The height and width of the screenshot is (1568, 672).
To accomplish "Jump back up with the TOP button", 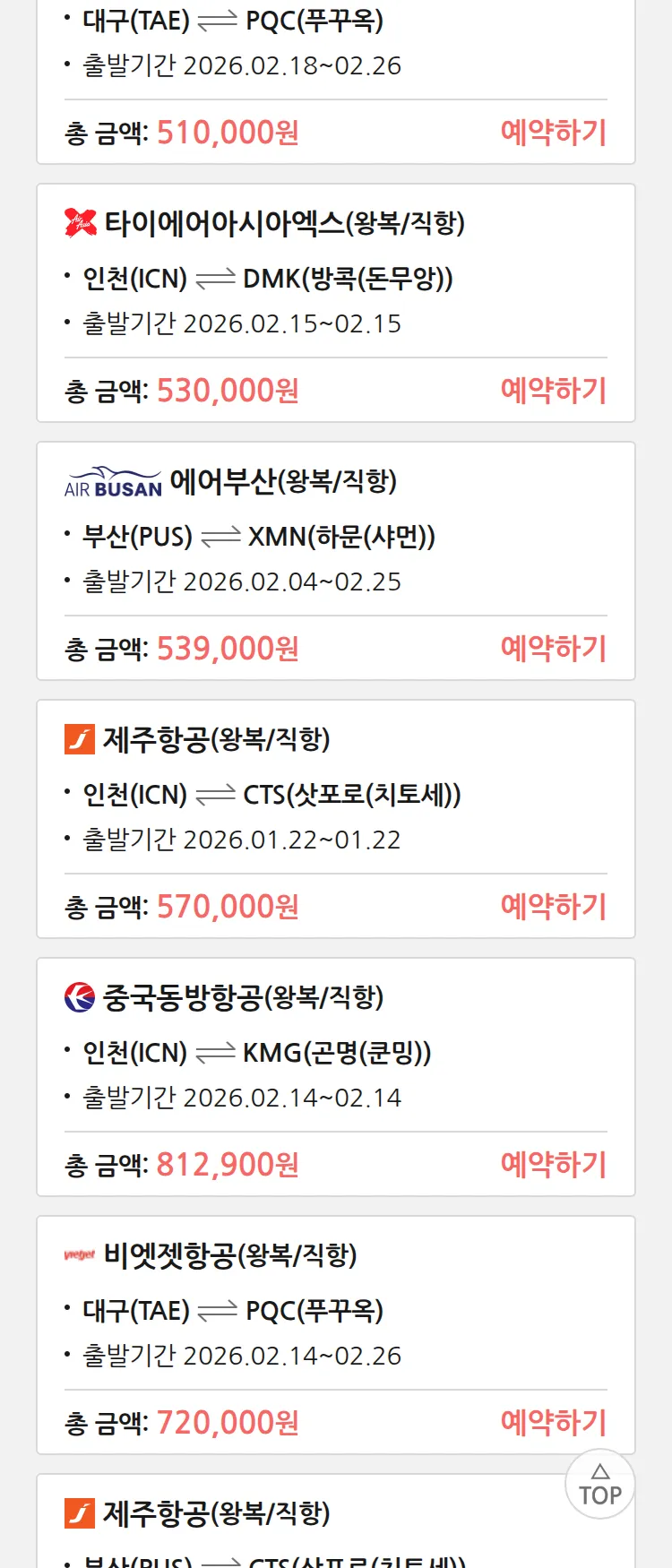I will (599, 1485).
